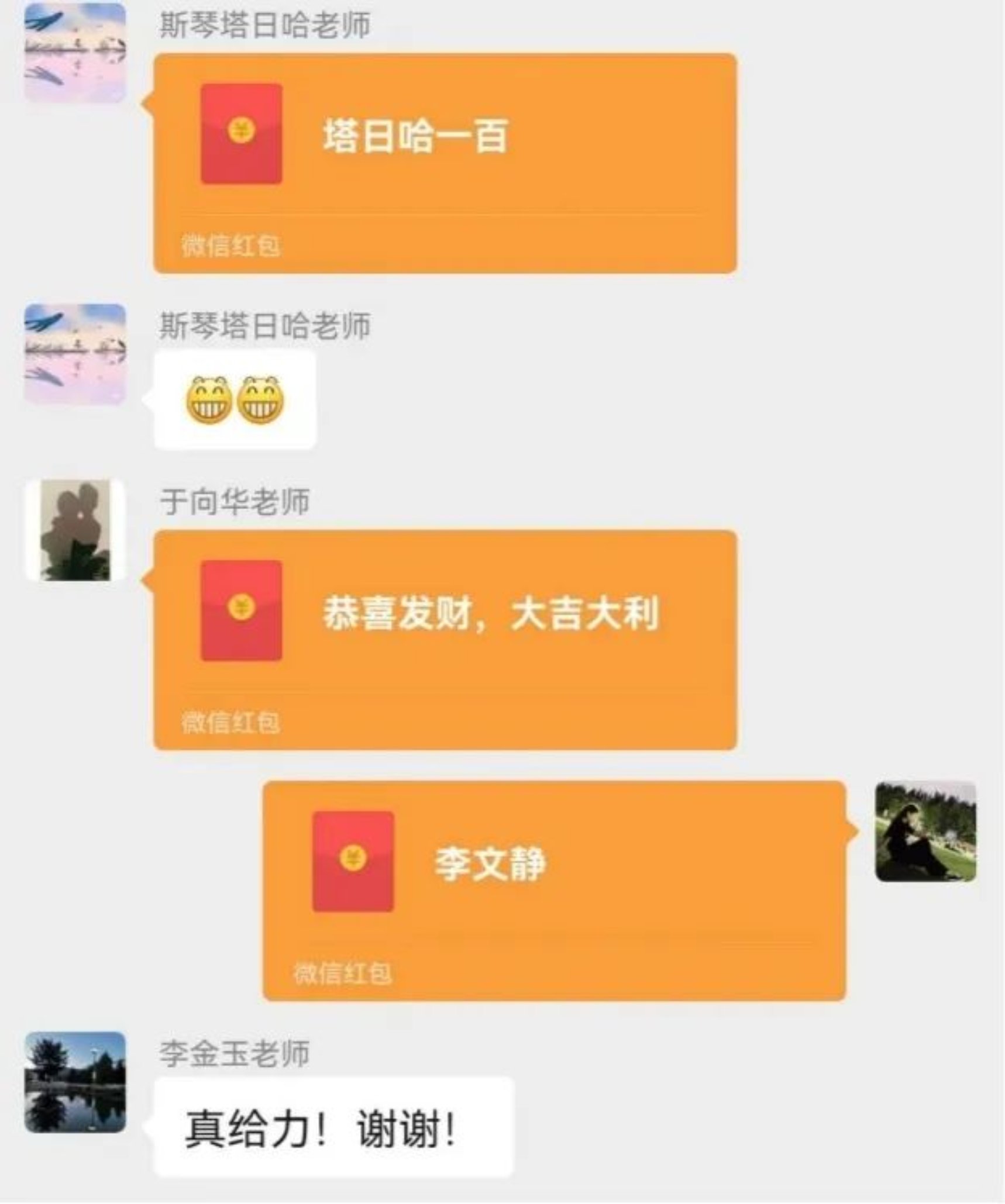Tap 斯琴塔日哈老师's avatar beside 塔日哈一百 packet
Image resolution: width=1005 pixels, height=1204 pixels.
click(x=75, y=53)
